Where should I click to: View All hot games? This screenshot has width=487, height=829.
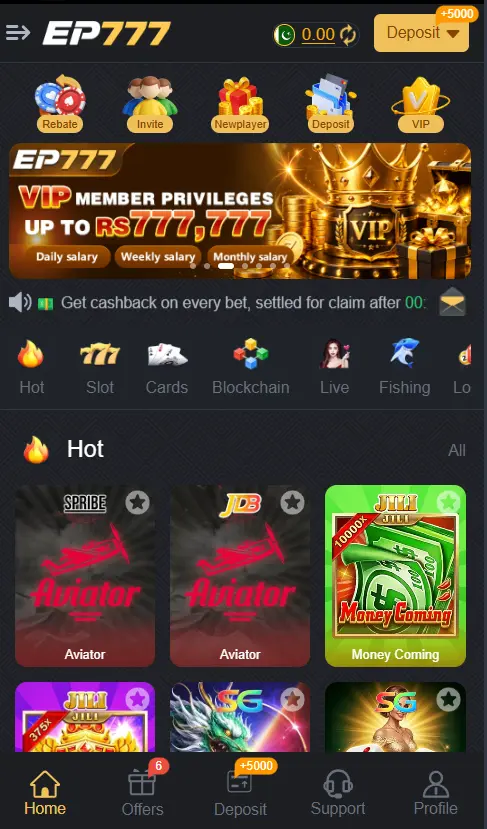point(457,450)
